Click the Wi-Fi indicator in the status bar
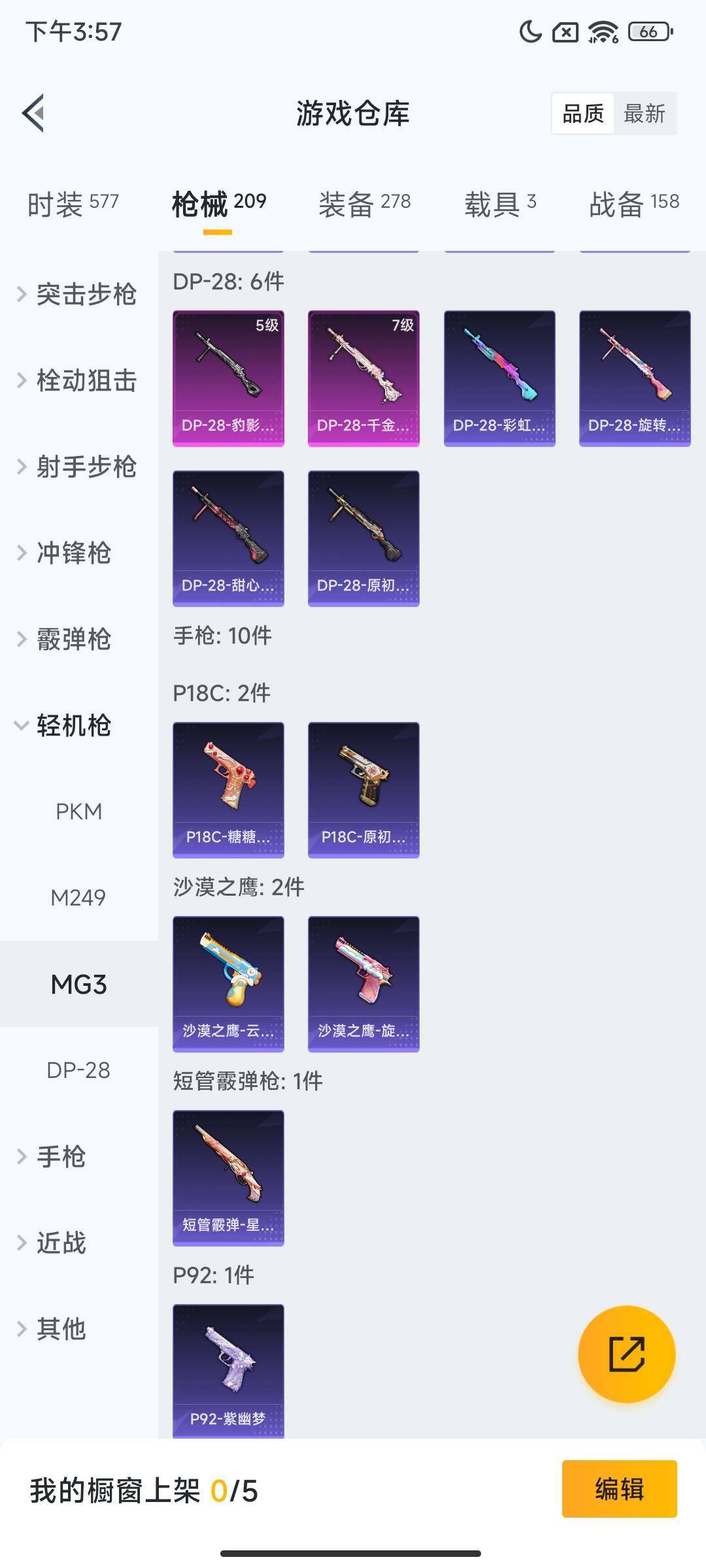The image size is (706, 1568). (x=602, y=30)
